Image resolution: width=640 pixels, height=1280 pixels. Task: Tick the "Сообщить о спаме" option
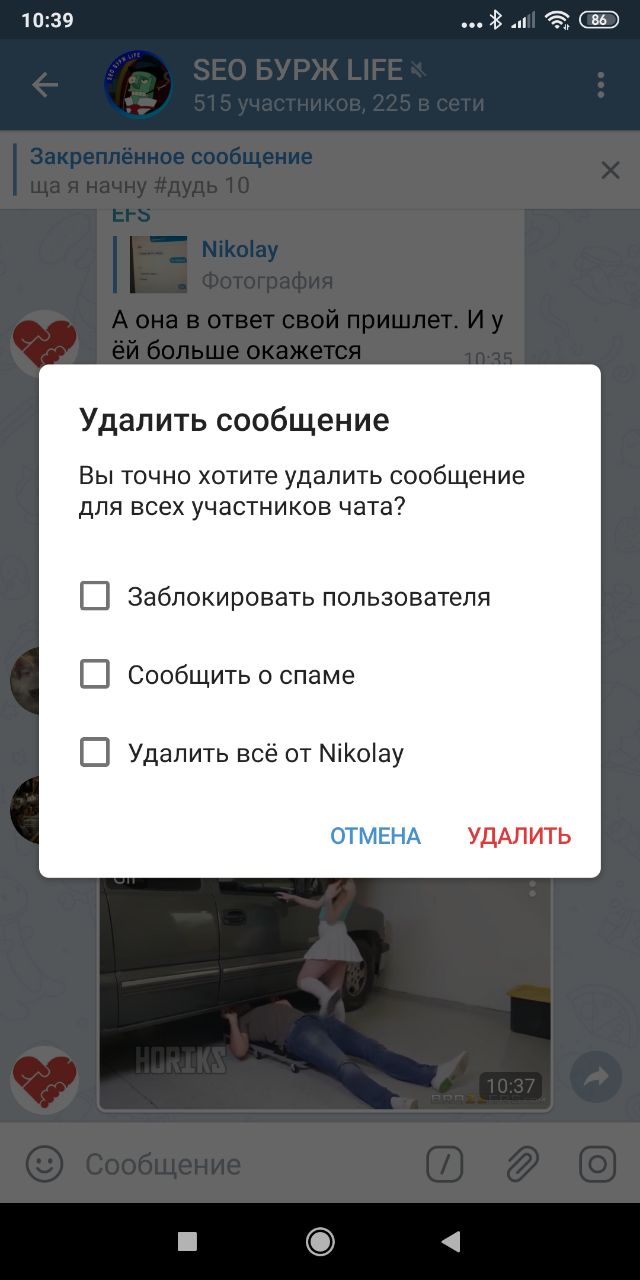click(95, 675)
